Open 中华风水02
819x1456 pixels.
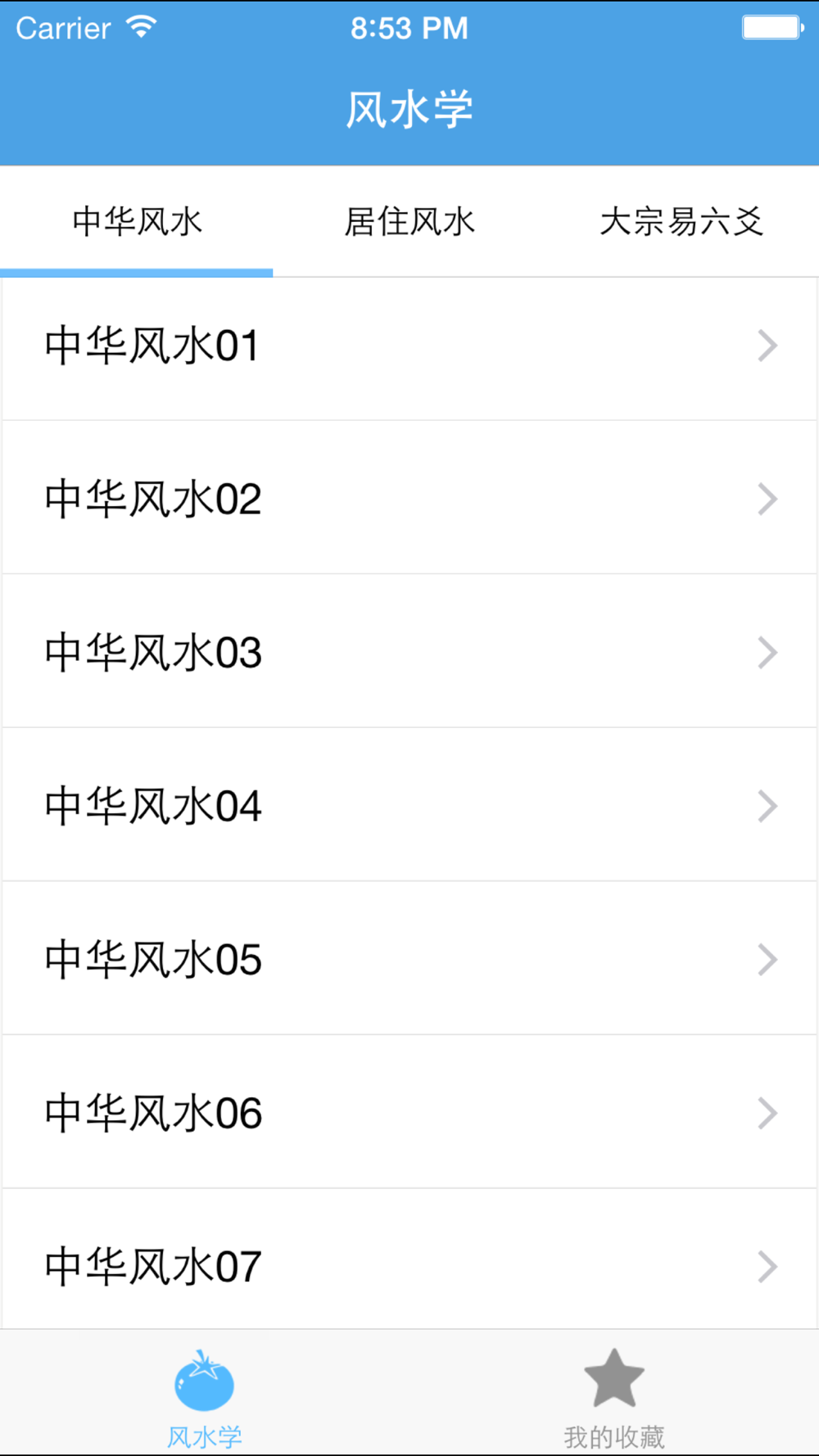[x=409, y=498]
